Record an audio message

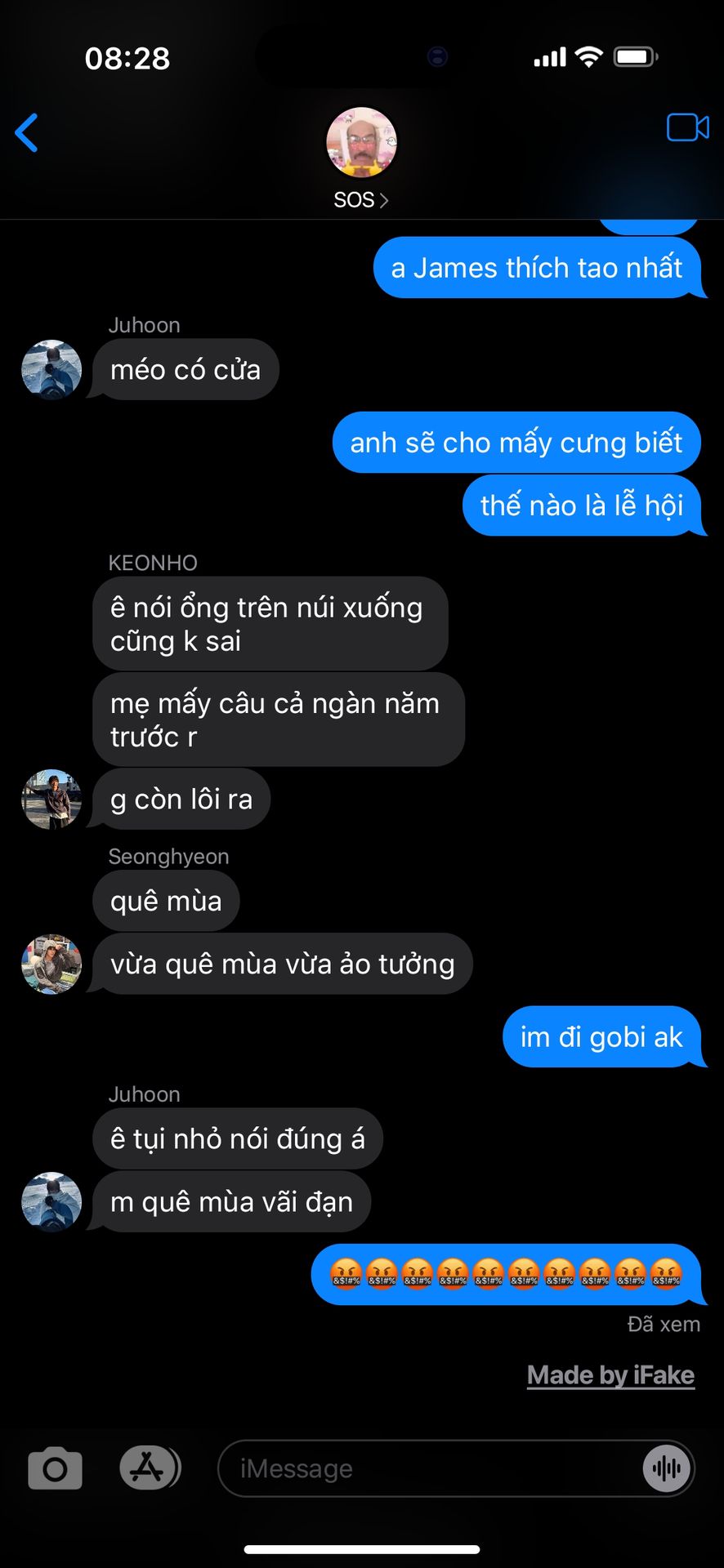(x=666, y=1468)
